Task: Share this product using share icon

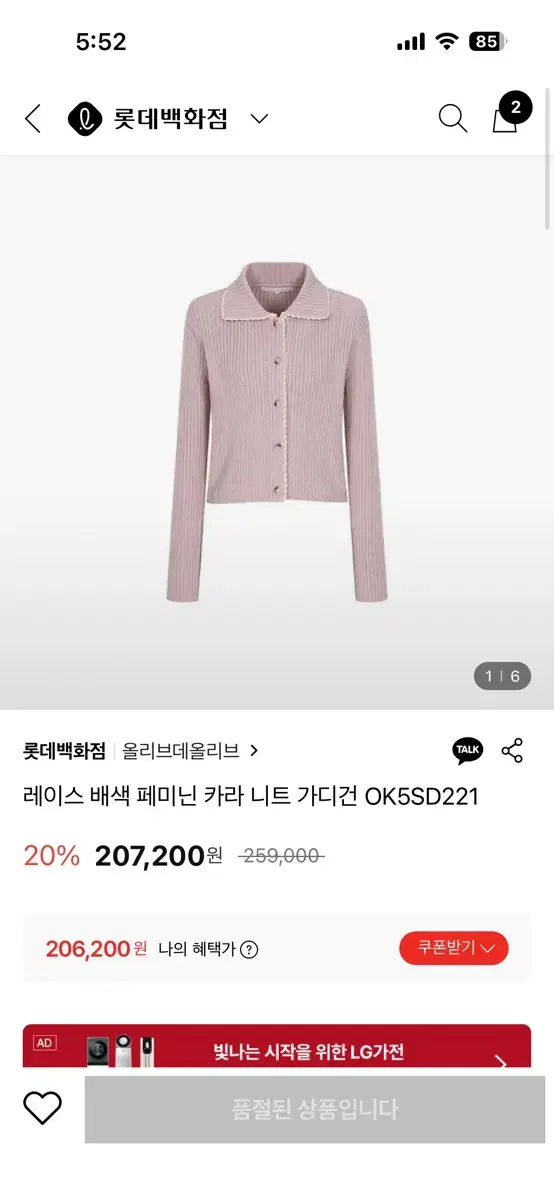Action: point(512,750)
